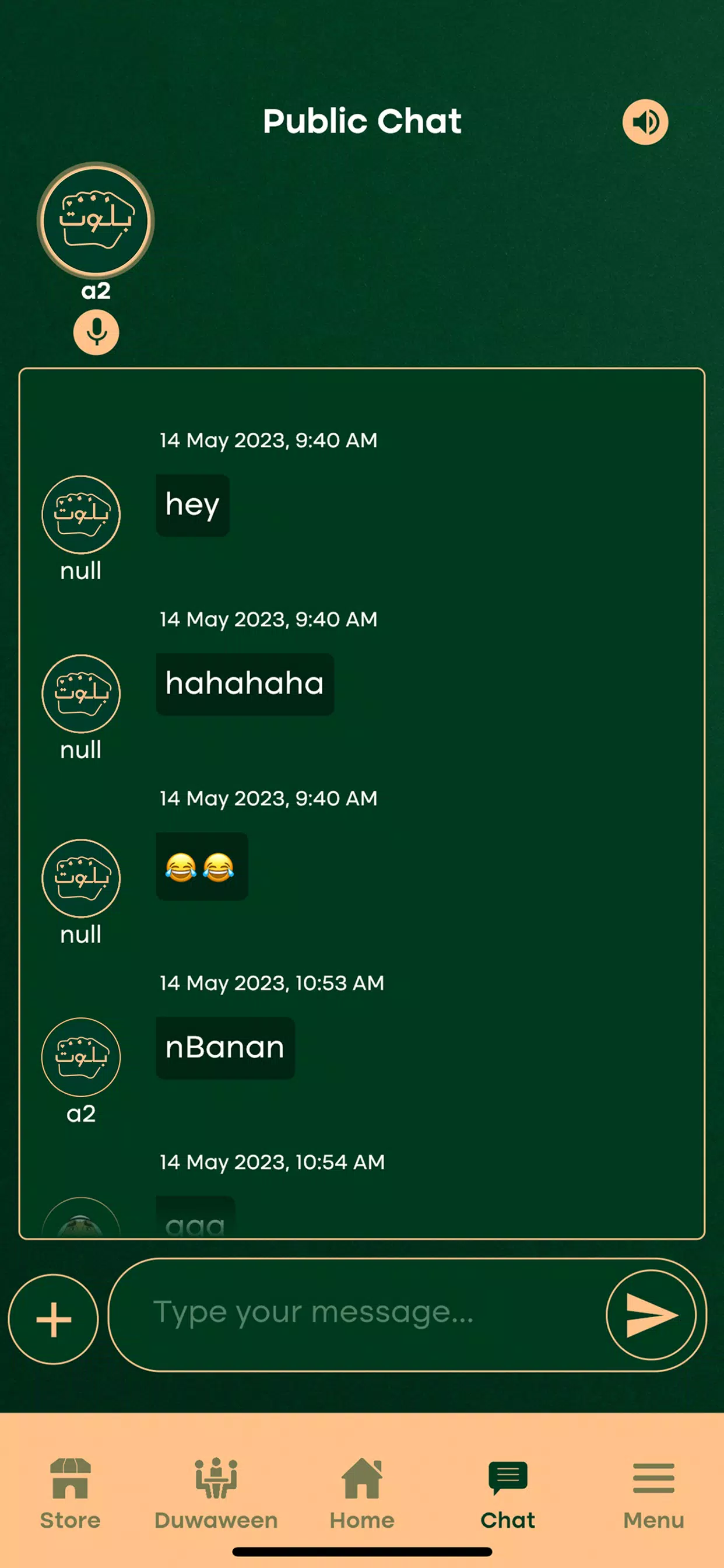Open the plus attachment button
The height and width of the screenshot is (1568, 724).
[x=54, y=1318]
